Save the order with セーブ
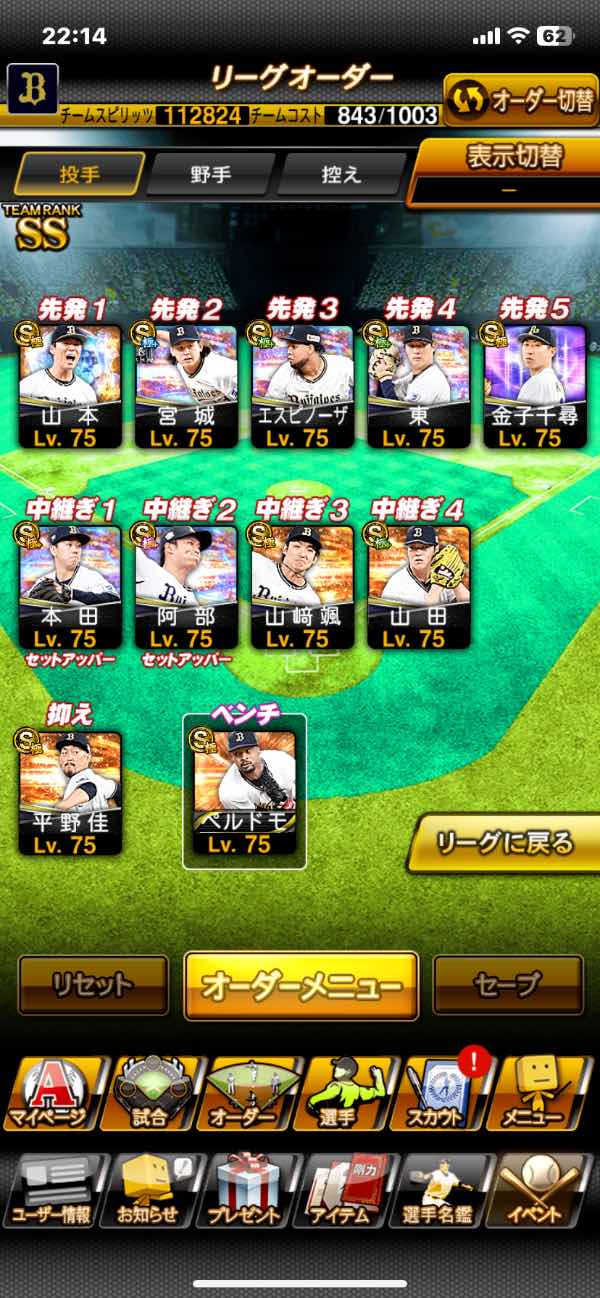The image size is (600, 1298). [508, 985]
